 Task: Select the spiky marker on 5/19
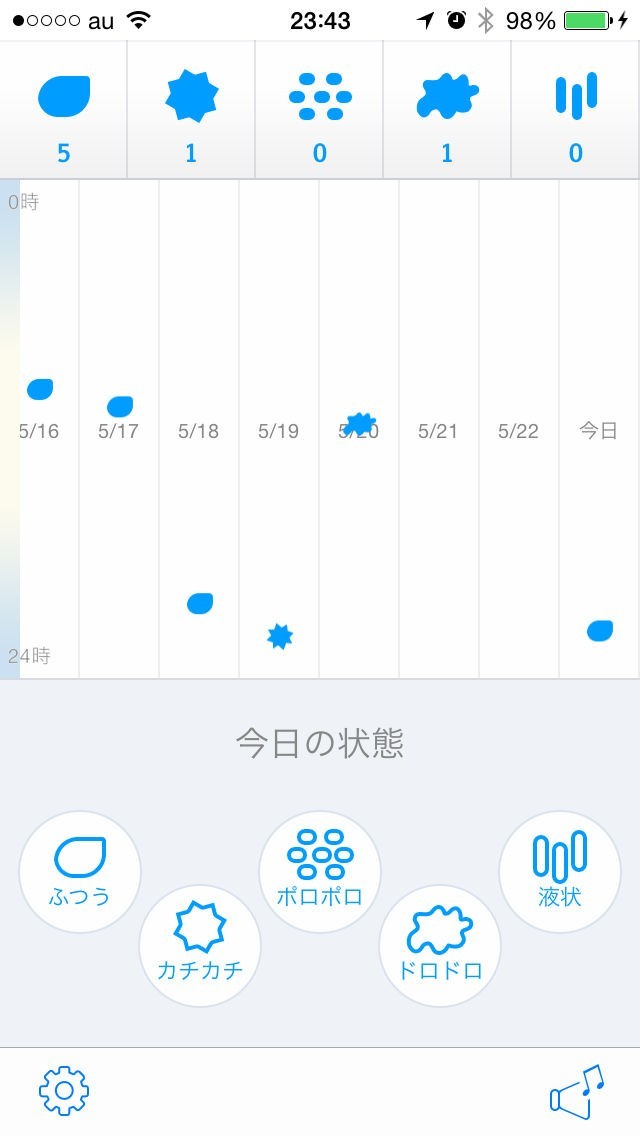click(x=280, y=636)
